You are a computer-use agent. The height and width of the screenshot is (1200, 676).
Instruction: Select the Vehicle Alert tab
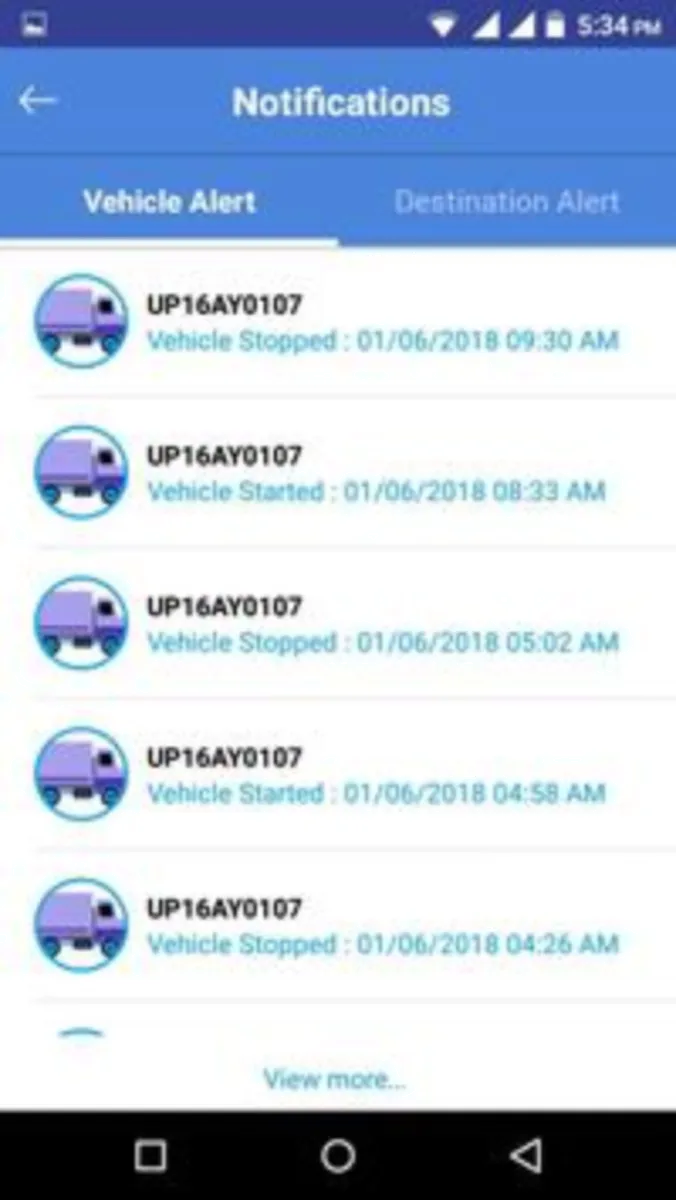169,201
